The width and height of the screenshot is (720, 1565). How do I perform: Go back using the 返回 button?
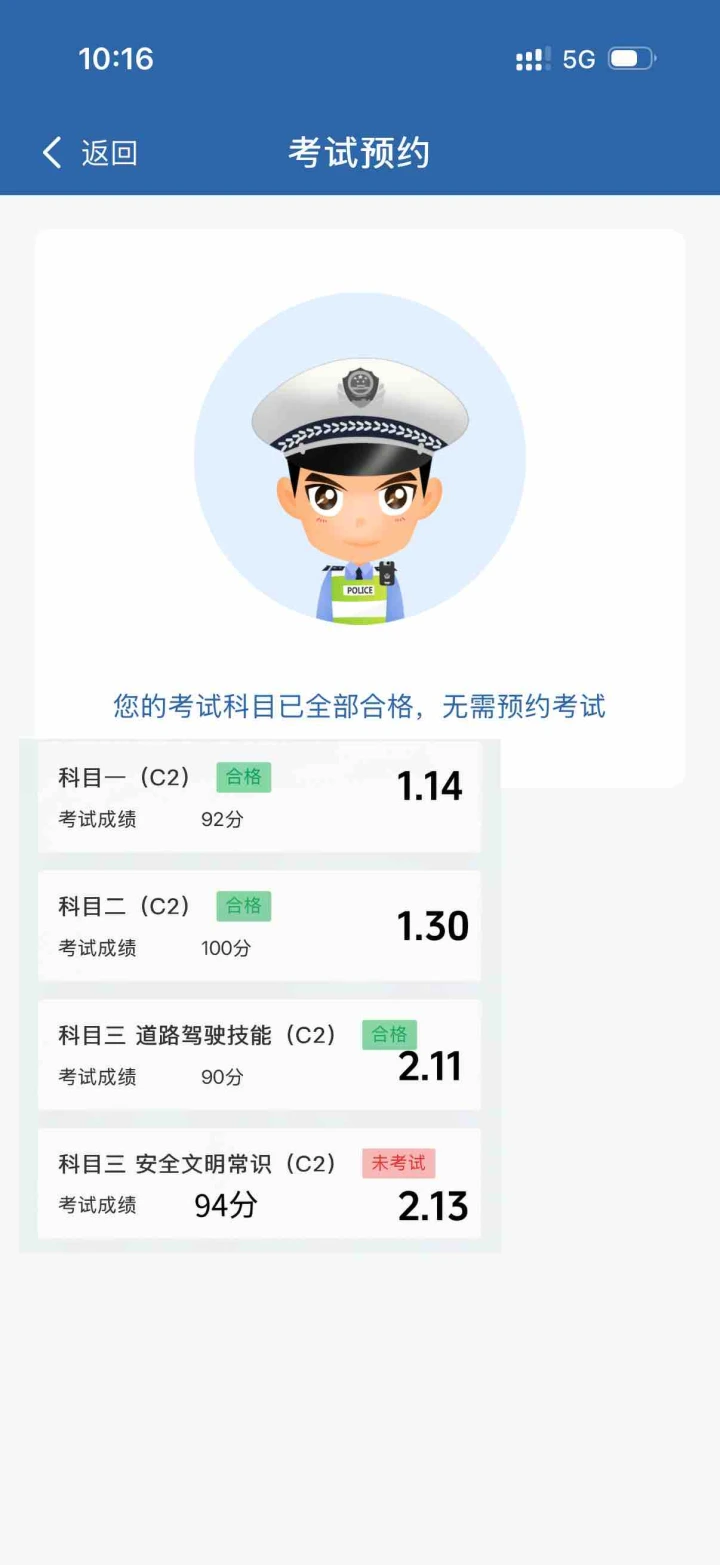click(90, 153)
